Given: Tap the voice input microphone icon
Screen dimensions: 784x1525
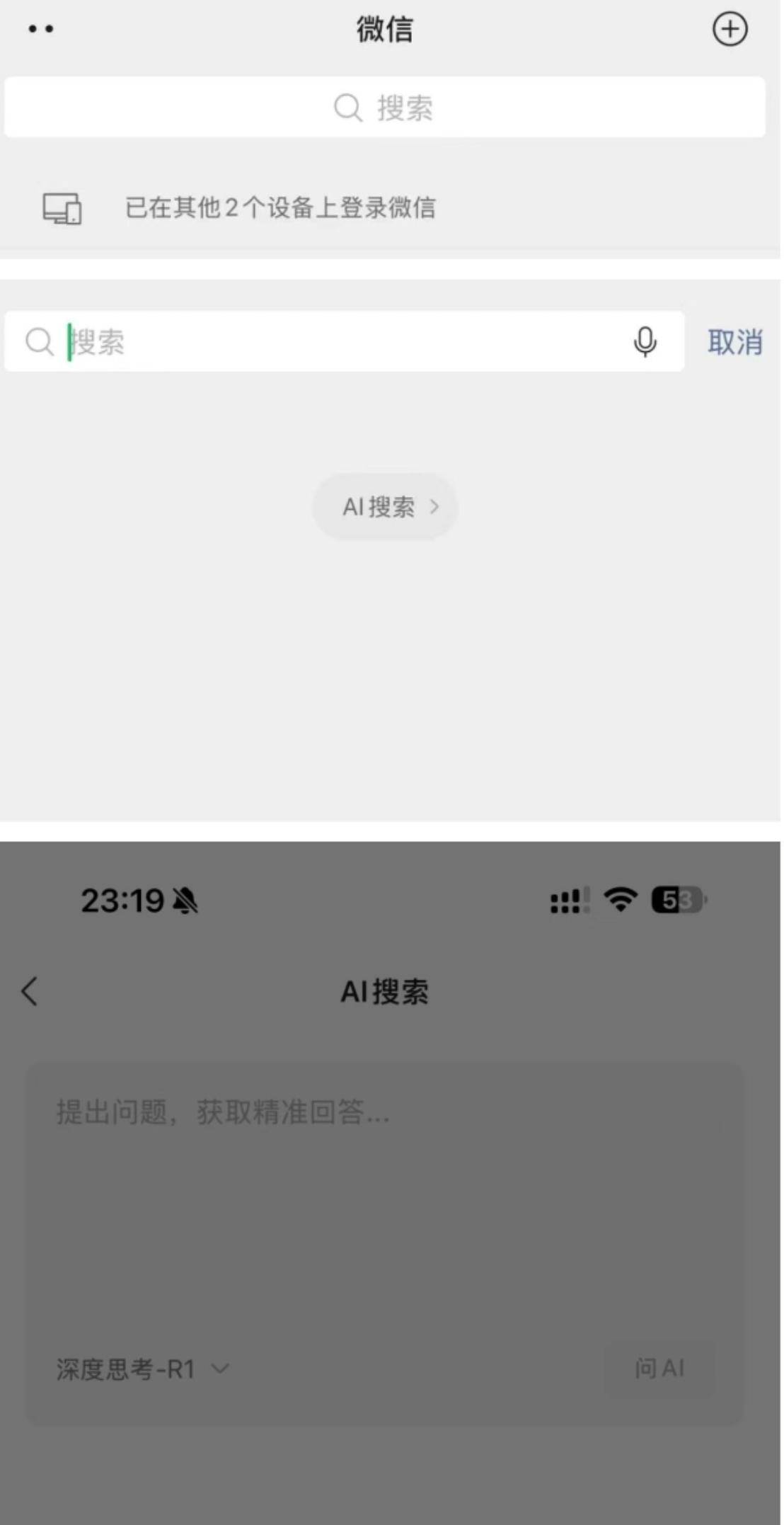Looking at the screenshot, I should [645, 342].
